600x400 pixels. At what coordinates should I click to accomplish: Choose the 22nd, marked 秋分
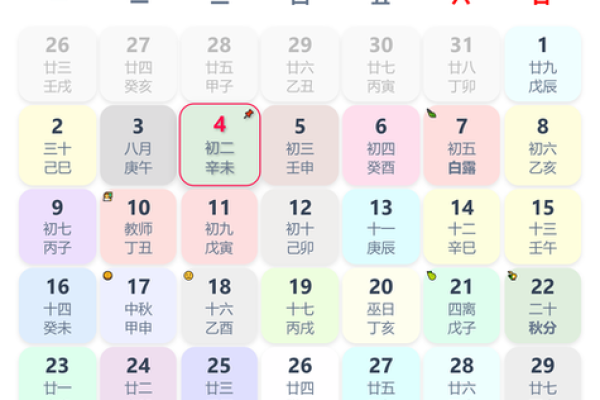pyautogui.click(x=542, y=306)
